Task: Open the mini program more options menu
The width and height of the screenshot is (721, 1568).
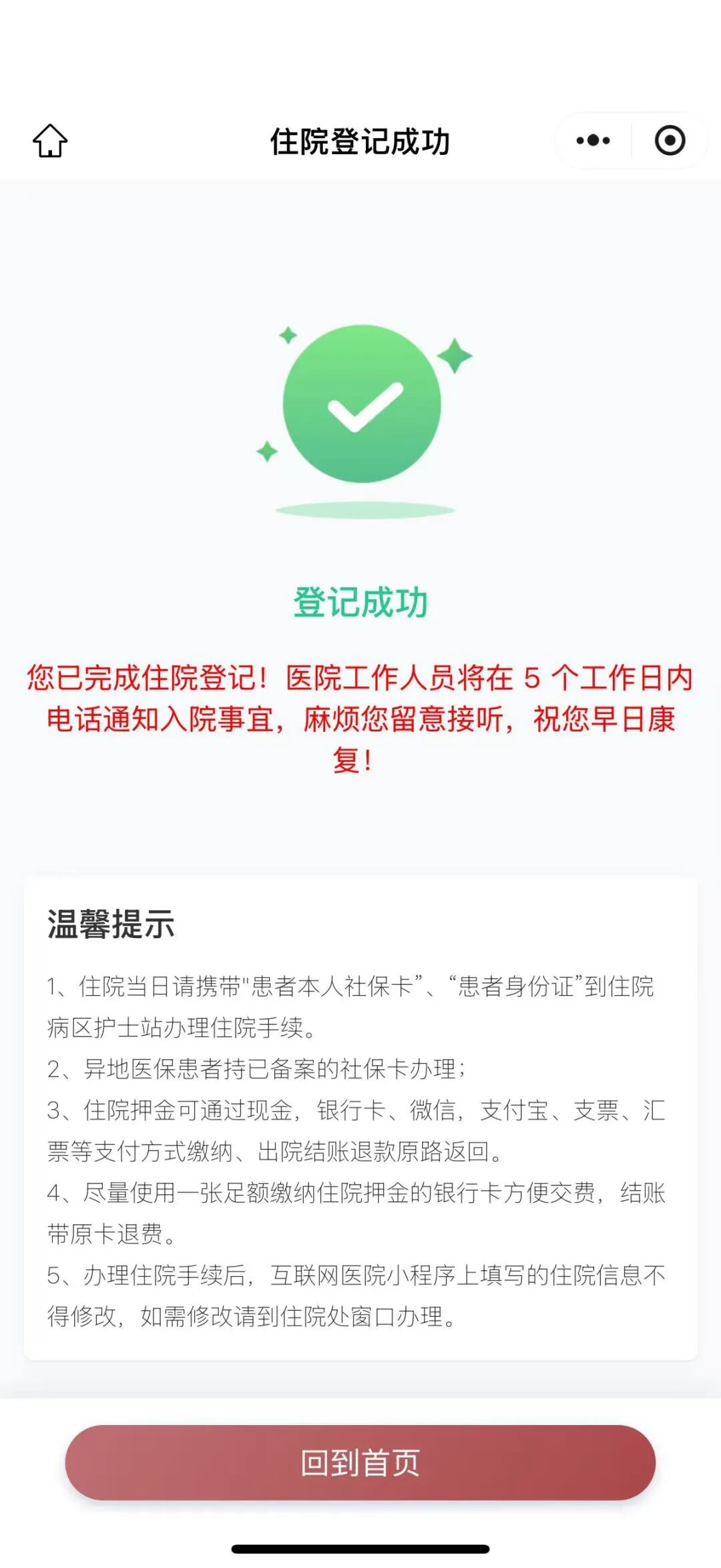Action: click(x=593, y=141)
